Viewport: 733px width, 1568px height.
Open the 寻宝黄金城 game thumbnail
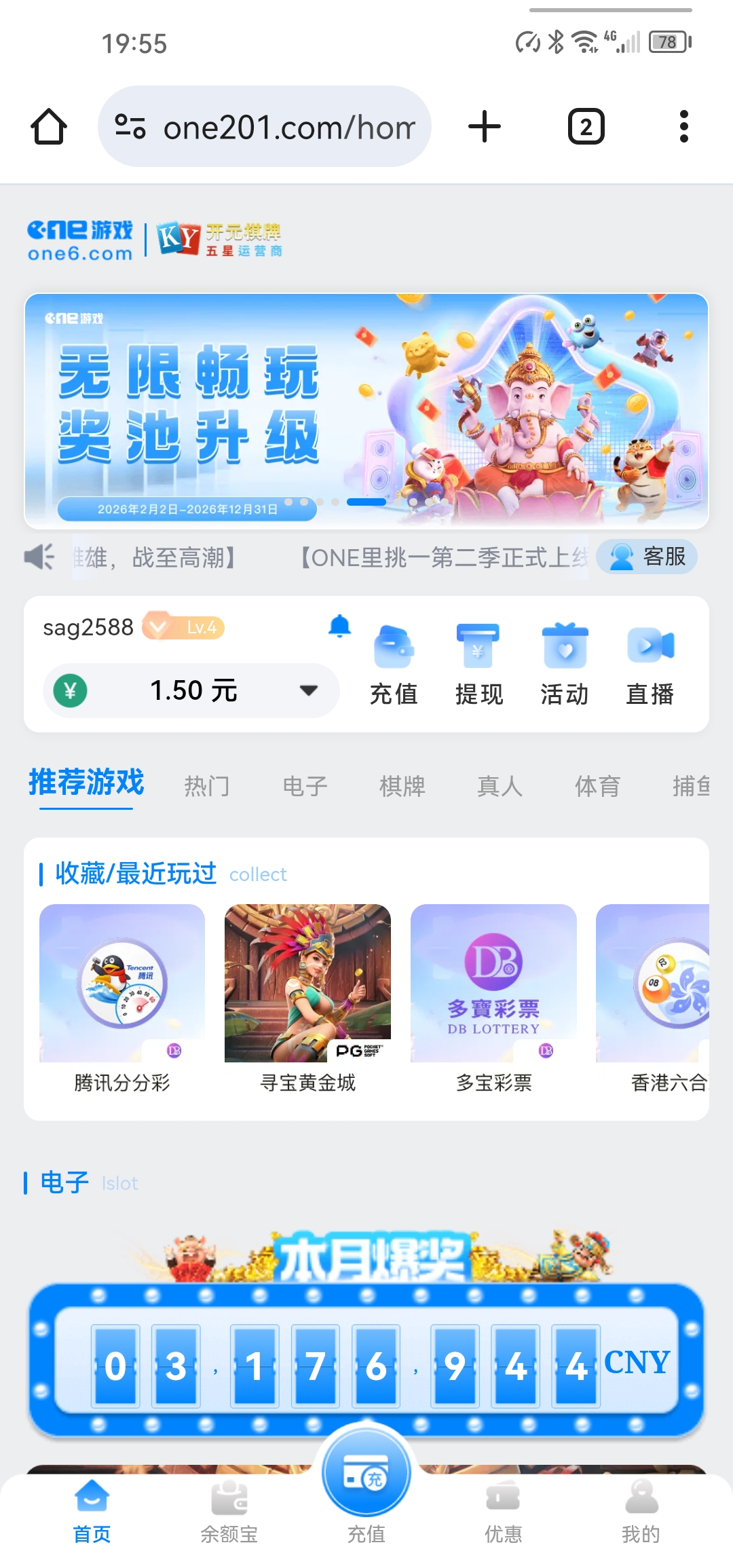[307, 984]
